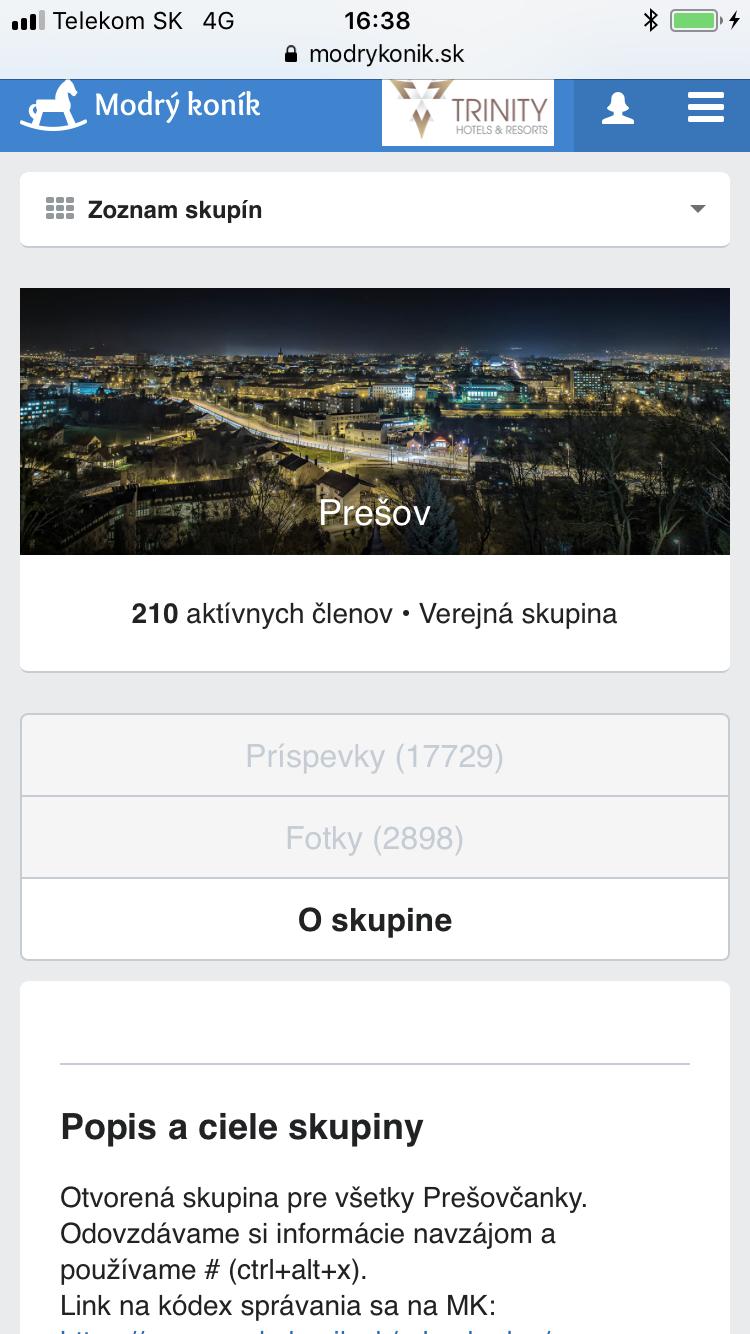
Task: Switch to the Fotky tab
Action: 374,838
